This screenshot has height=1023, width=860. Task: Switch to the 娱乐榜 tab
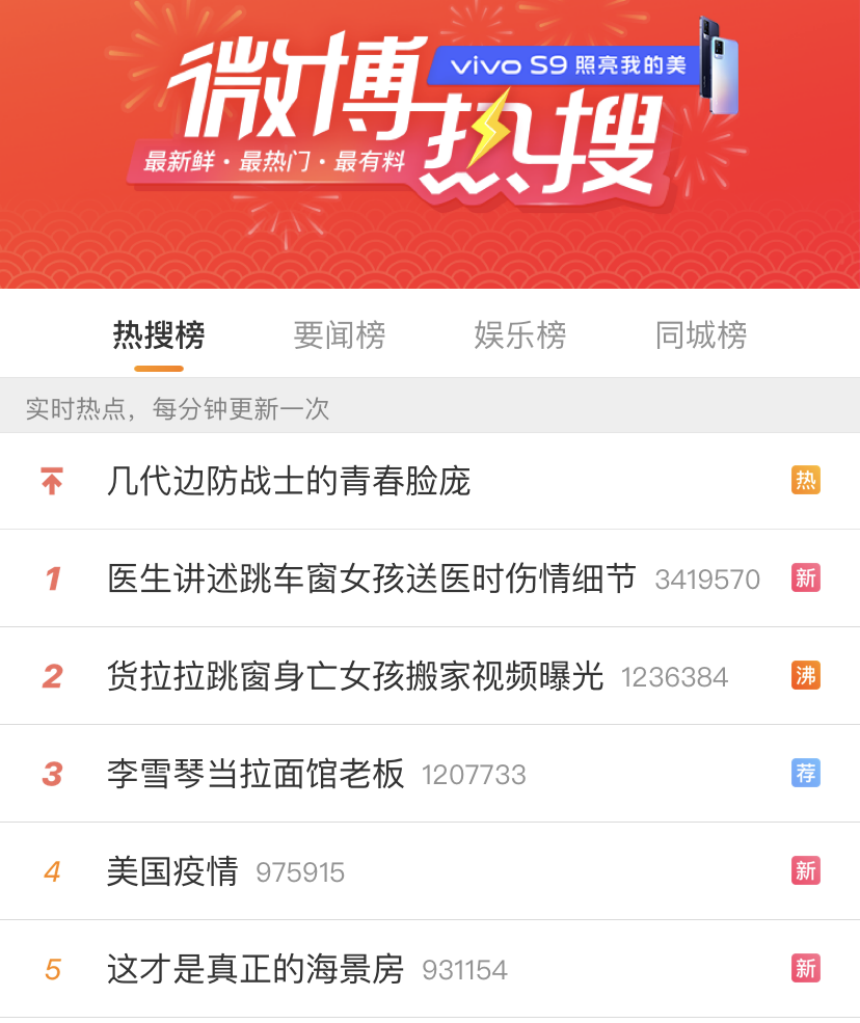coord(520,335)
